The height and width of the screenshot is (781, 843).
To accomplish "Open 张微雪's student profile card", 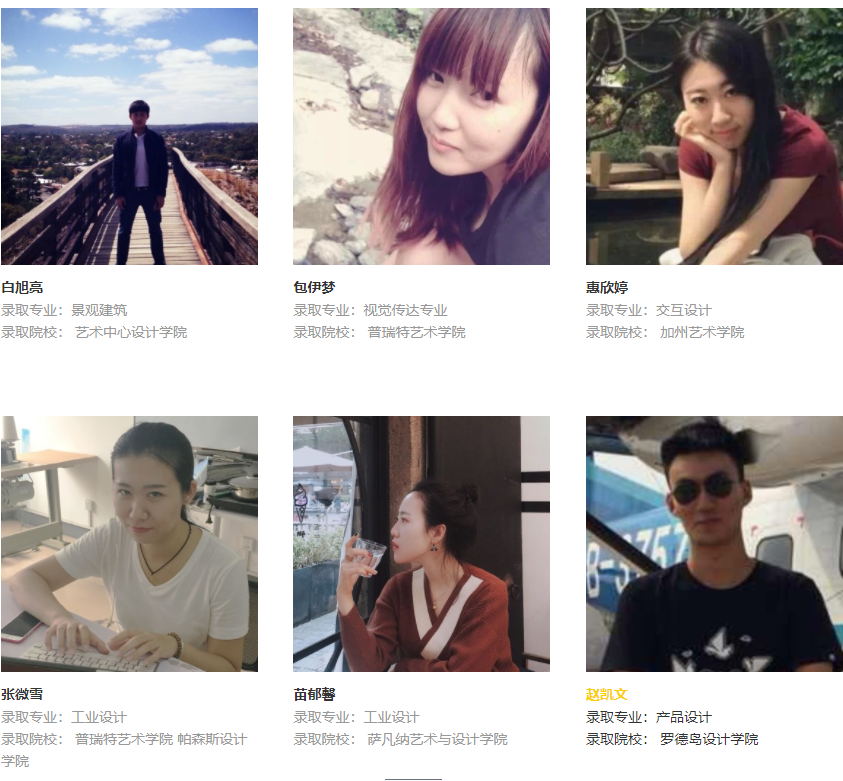I will [129, 543].
